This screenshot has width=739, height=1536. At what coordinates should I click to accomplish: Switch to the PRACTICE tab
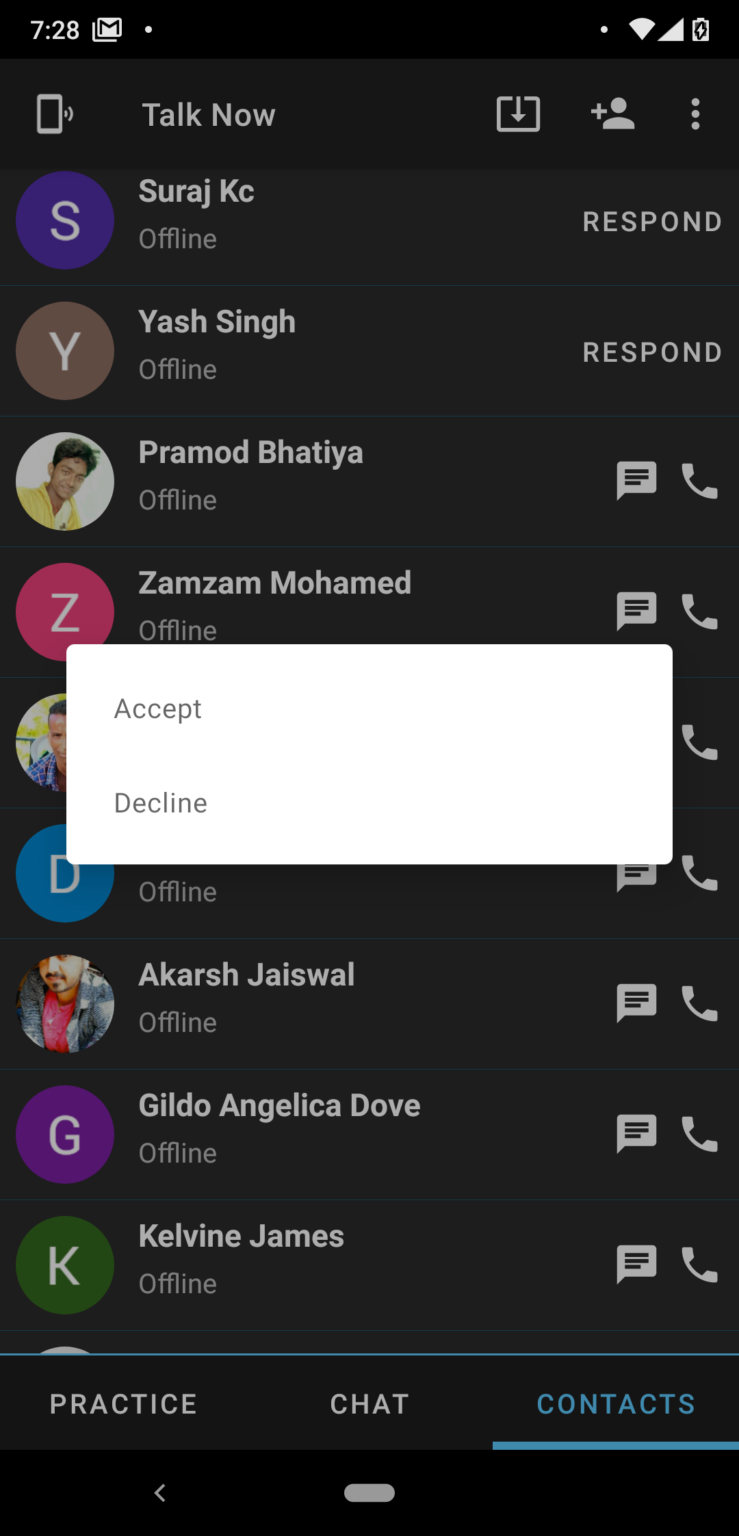[x=123, y=1403]
